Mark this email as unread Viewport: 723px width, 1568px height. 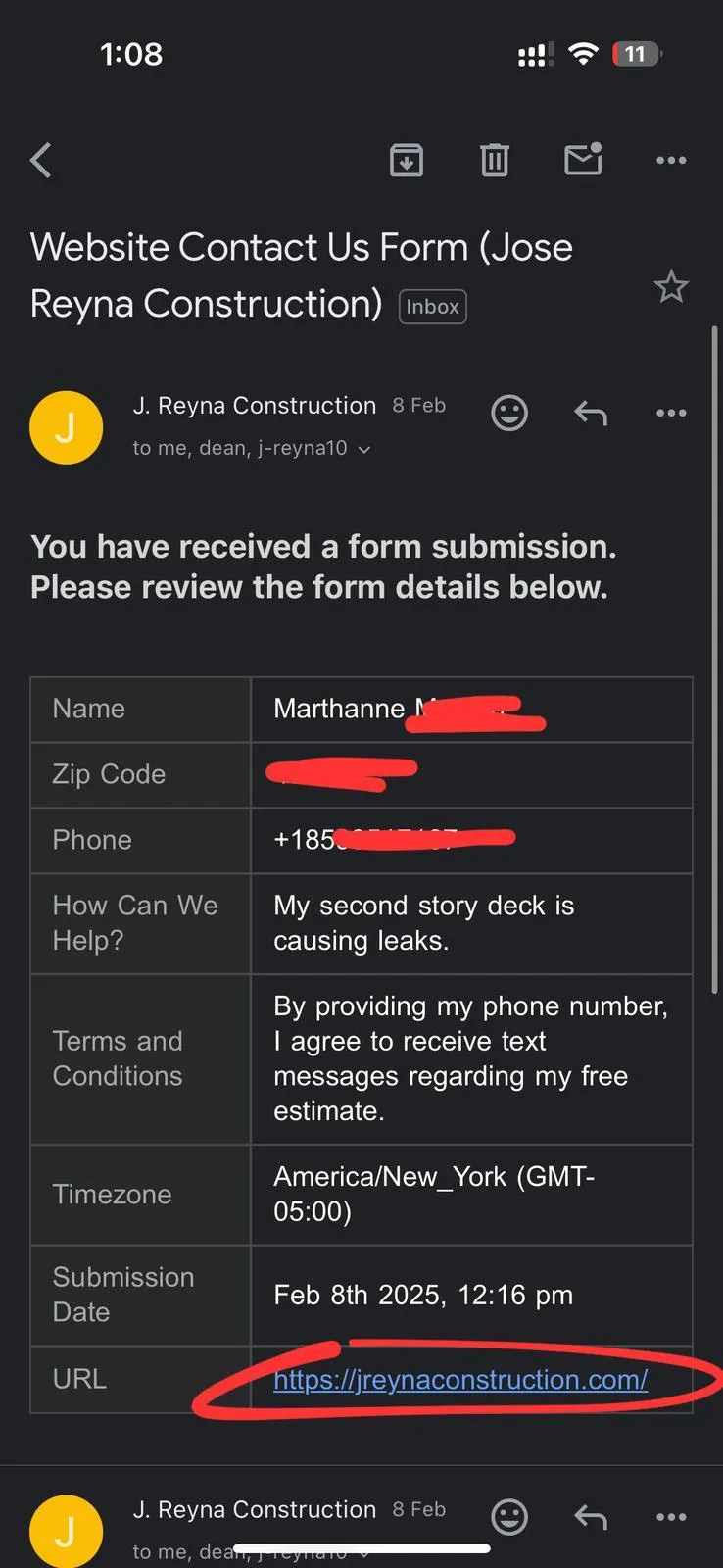pos(583,159)
